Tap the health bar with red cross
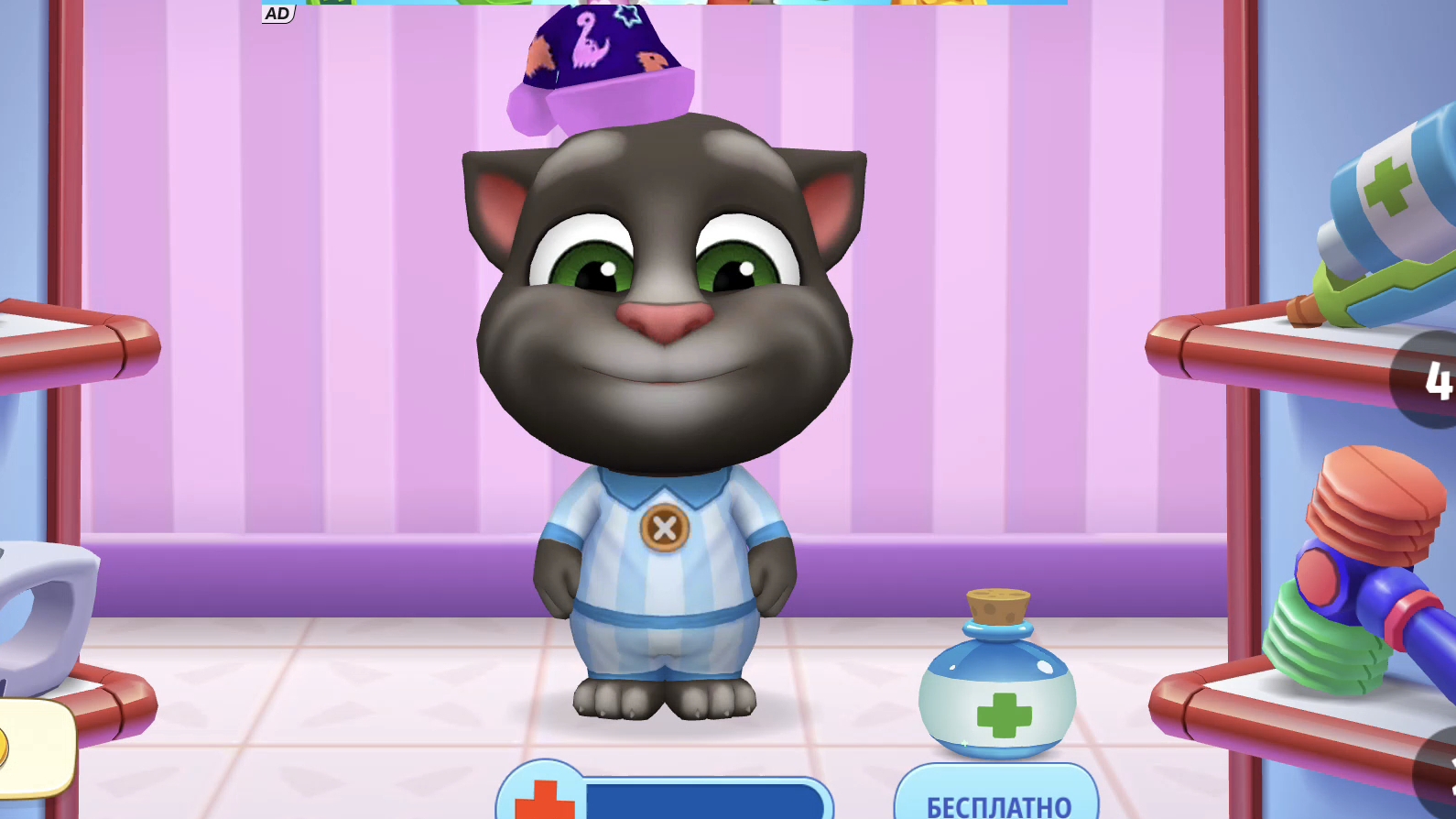Screen dimensions: 1456x819 pyautogui.click(x=666, y=795)
